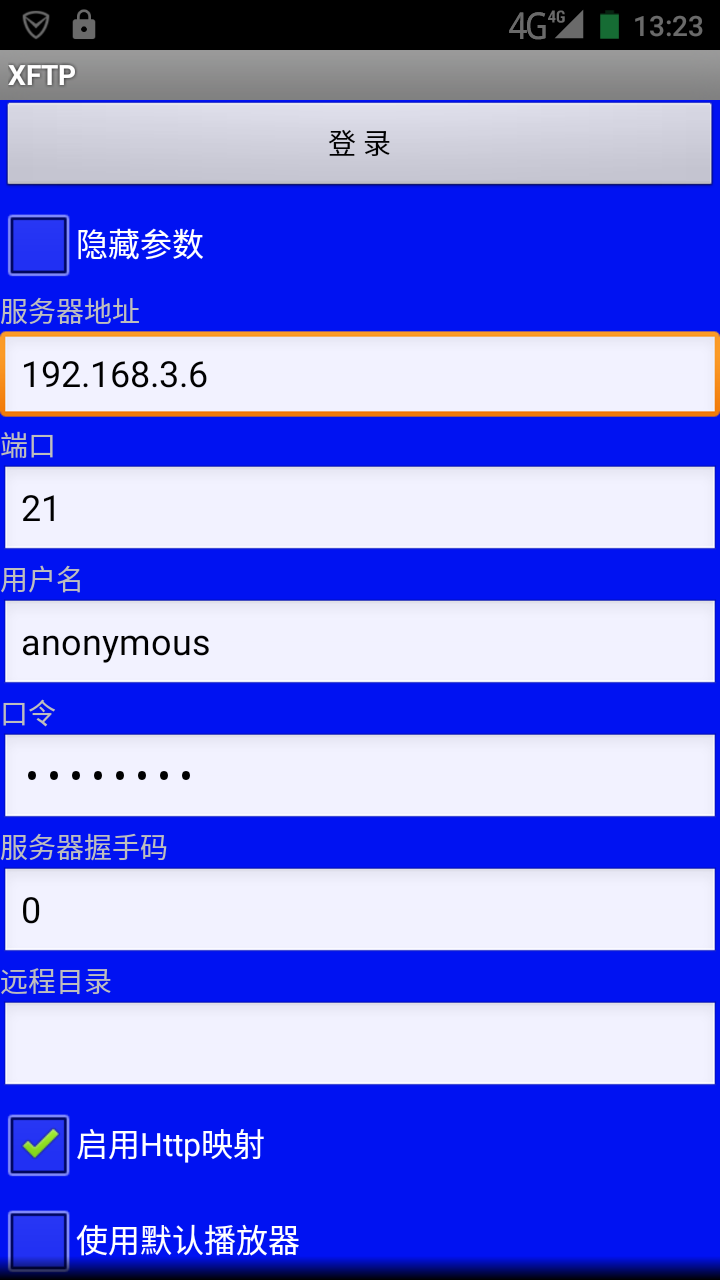Edit the server address field 192.168.3.6
The width and height of the screenshot is (720, 1280).
[x=360, y=374]
